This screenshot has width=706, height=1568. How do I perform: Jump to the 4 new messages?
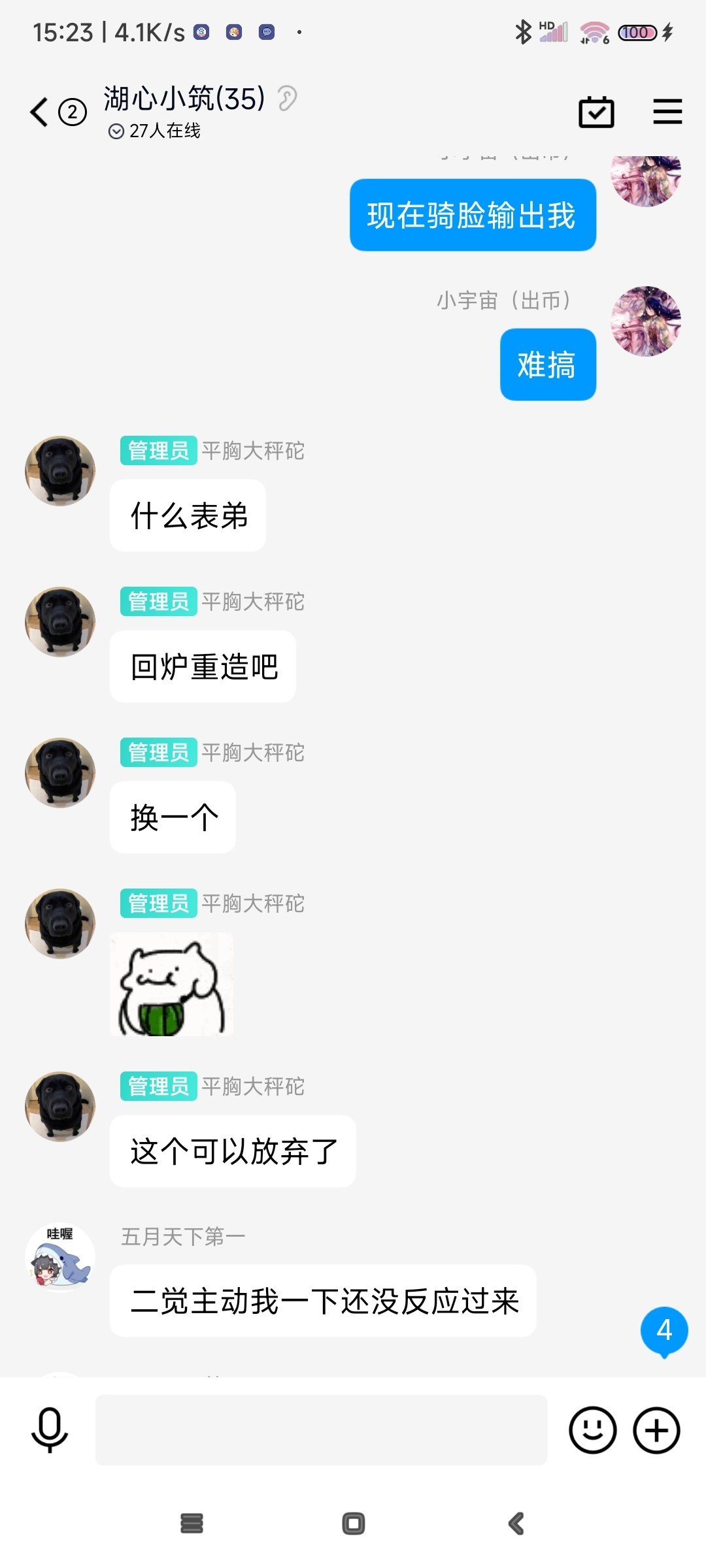[664, 1330]
